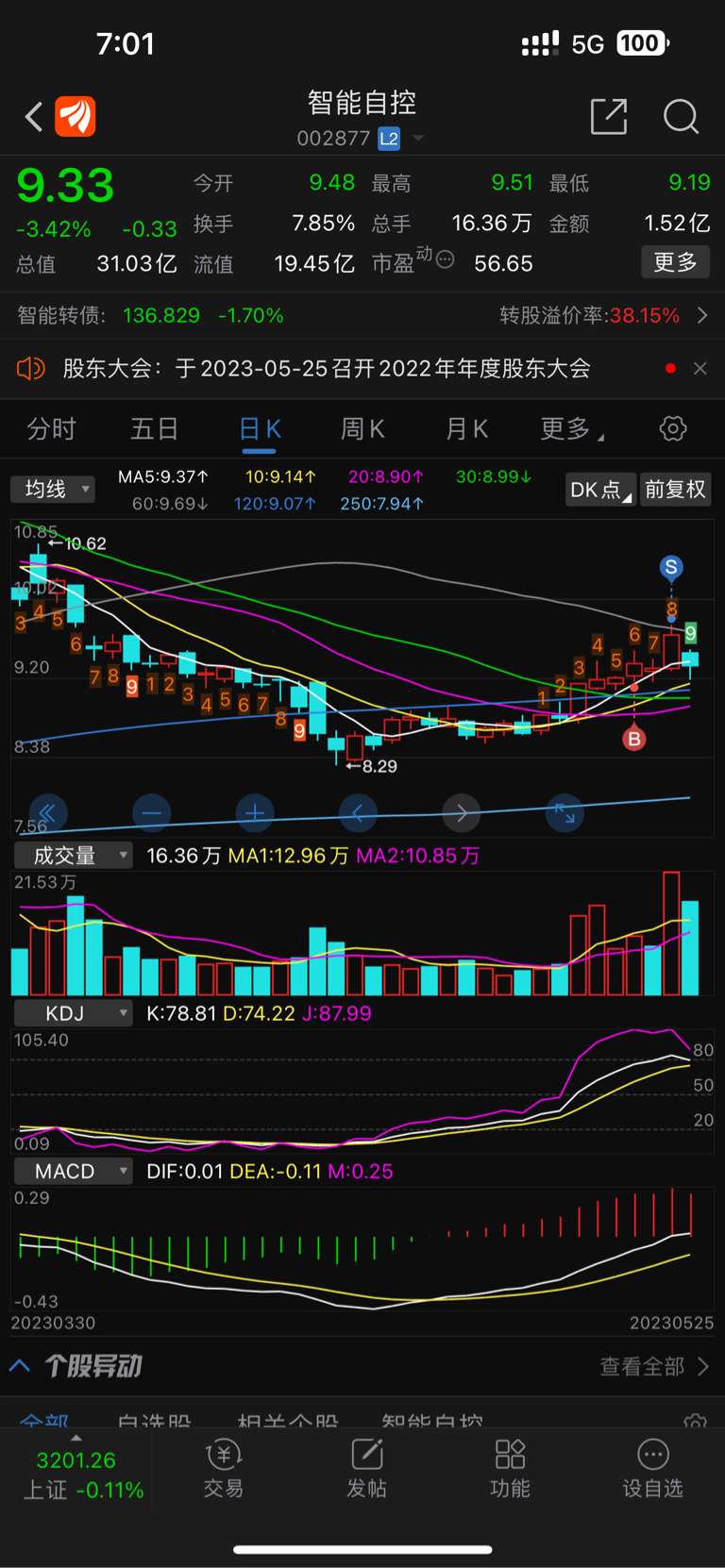The height and width of the screenshot is (1568, 725).
Task: Tap 更多 to show more stock details
Action: (x=675, y=262)
